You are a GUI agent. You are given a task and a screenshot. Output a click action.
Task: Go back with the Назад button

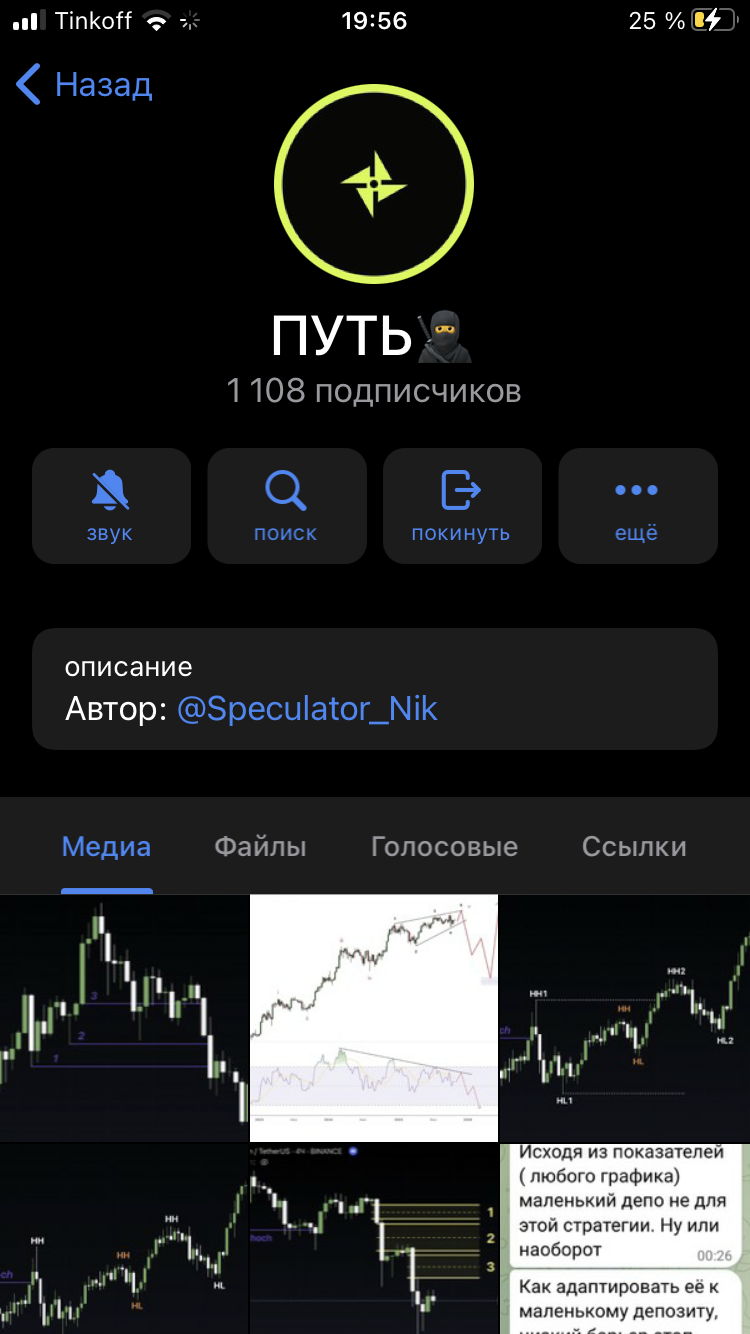coord(85,85)
